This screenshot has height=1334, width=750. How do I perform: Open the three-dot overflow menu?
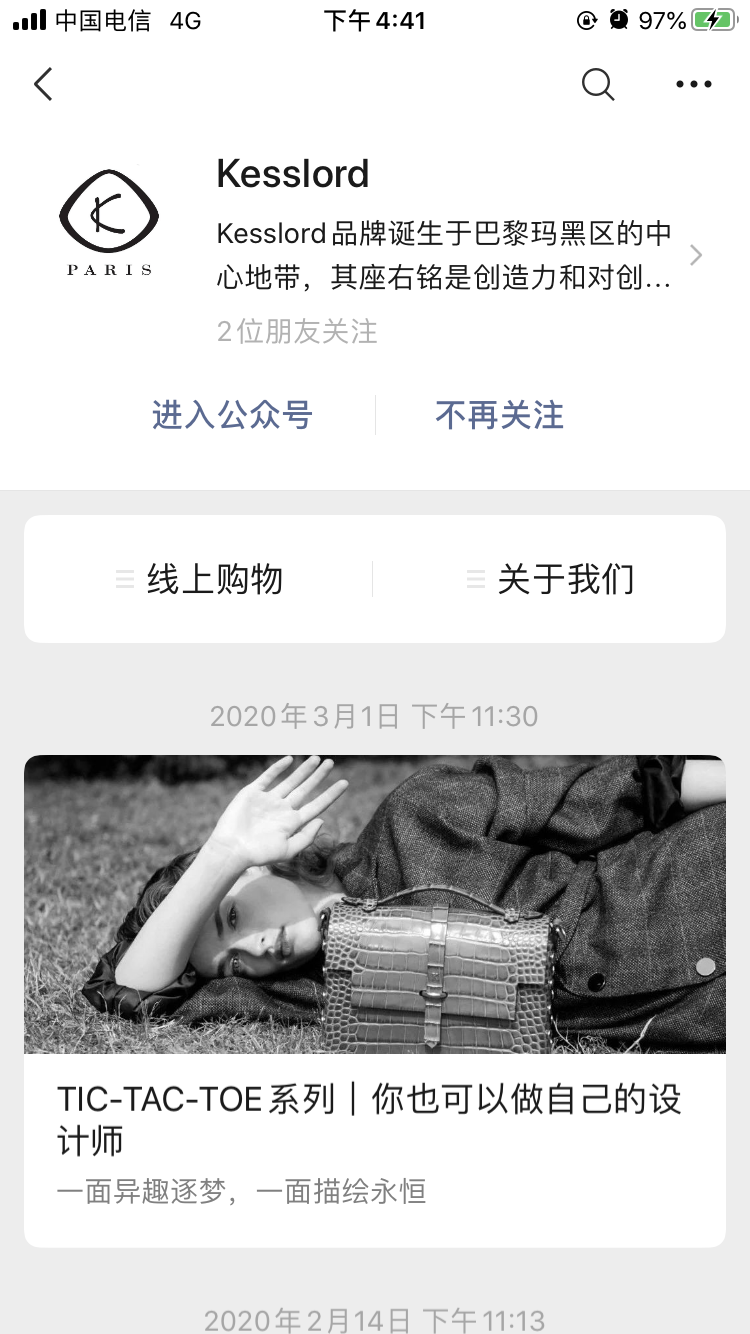coord(693,84)
